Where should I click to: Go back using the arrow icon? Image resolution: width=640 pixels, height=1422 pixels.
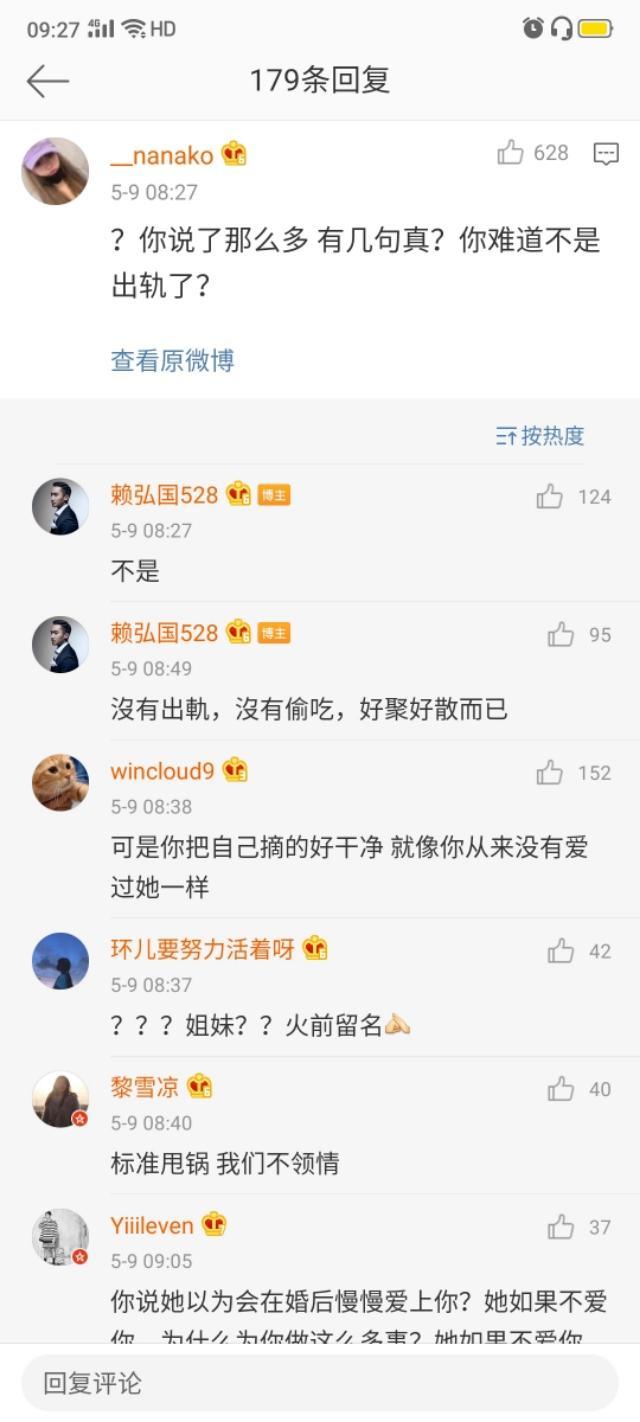(x=47, y=81)
